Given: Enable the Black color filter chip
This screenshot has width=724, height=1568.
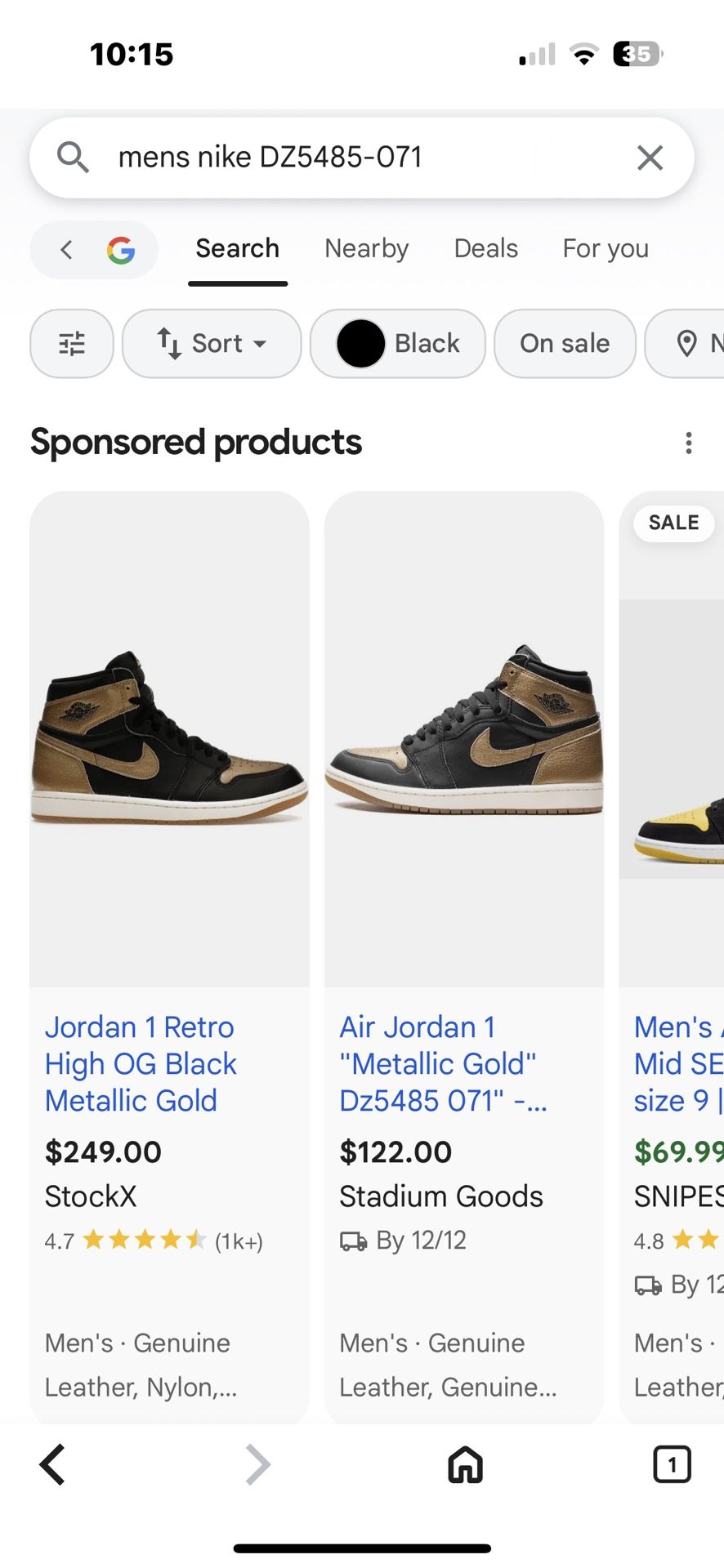Looking at the screenshot, I should click(397, 344).
